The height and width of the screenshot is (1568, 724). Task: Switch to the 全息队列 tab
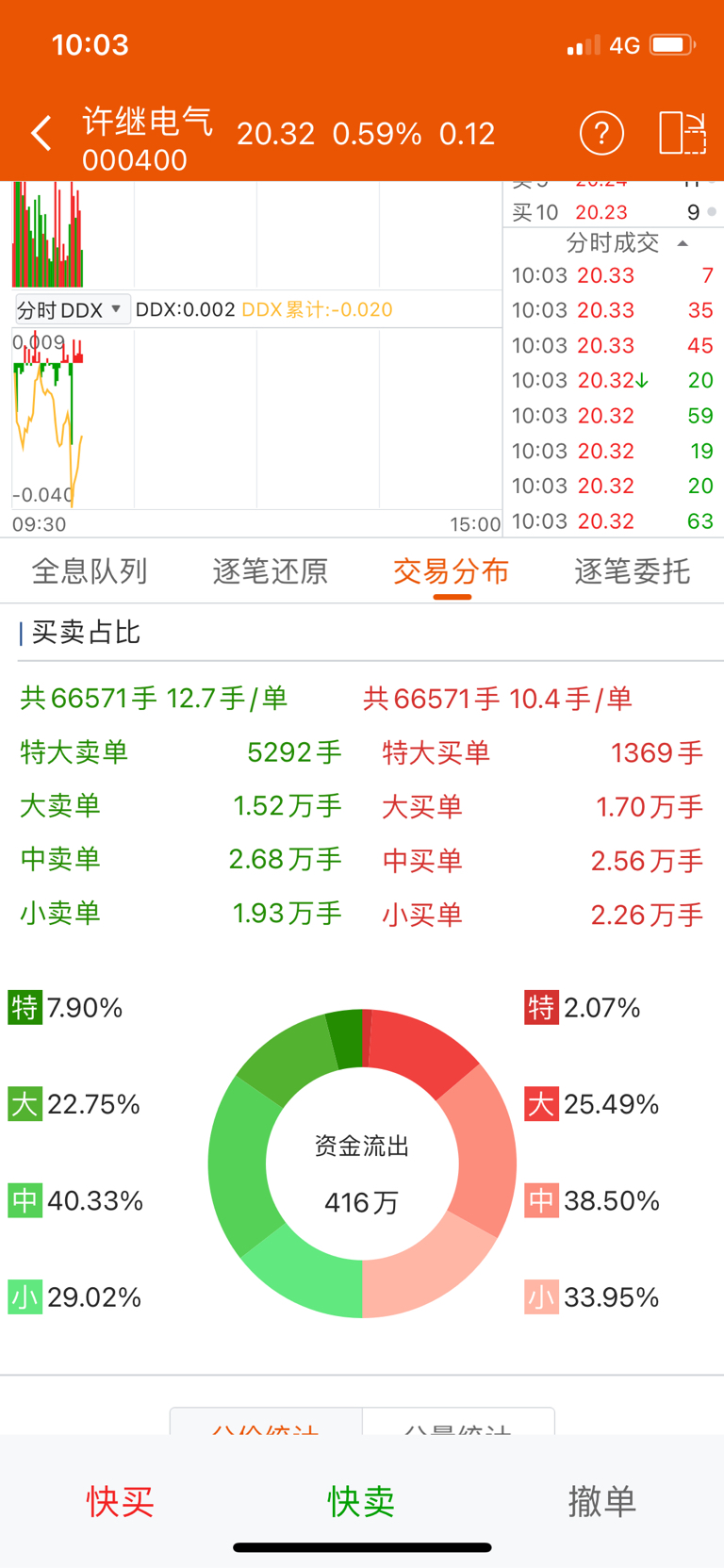click(x=90, y=571)
